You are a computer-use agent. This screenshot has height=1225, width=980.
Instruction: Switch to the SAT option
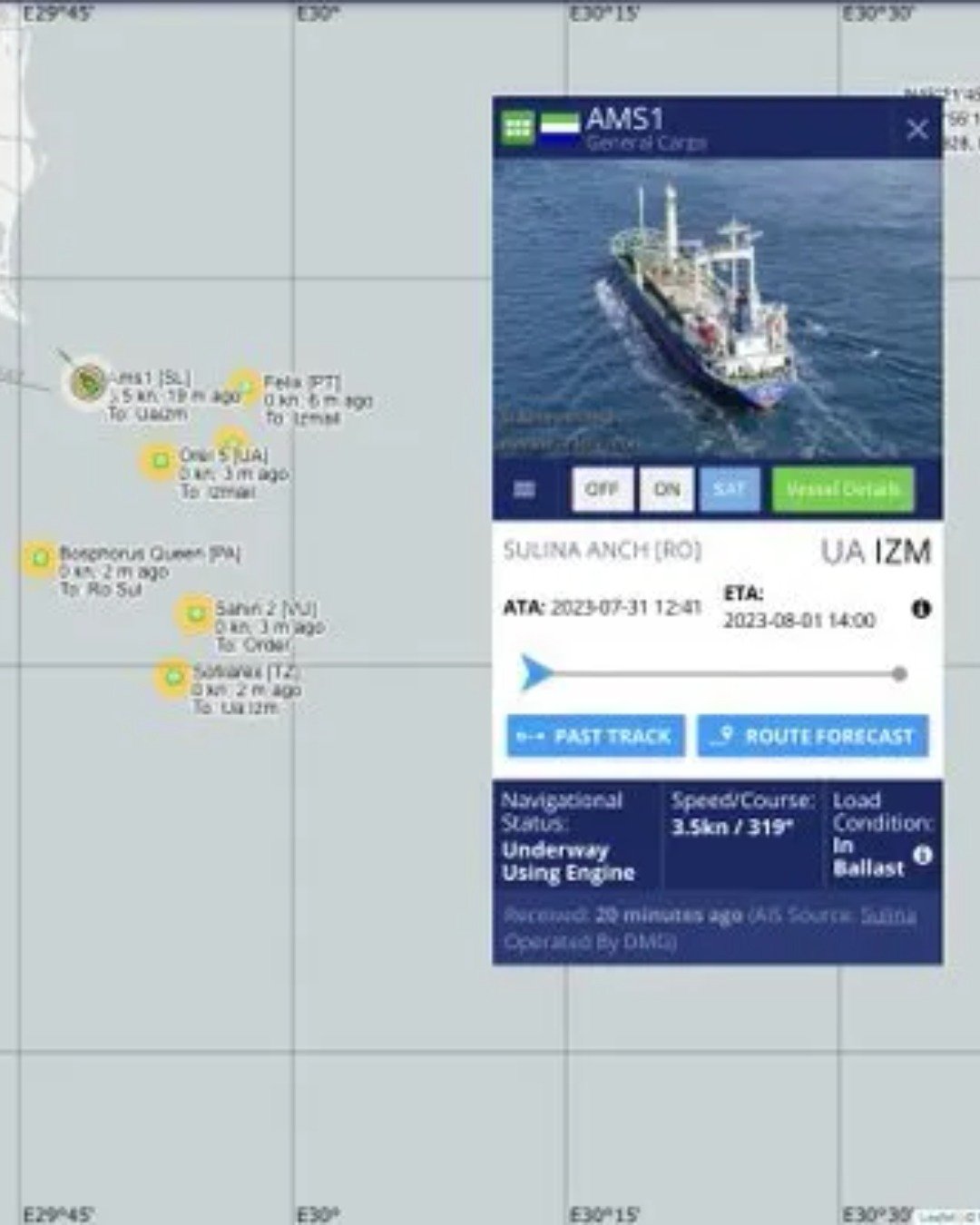click(730, 489)
